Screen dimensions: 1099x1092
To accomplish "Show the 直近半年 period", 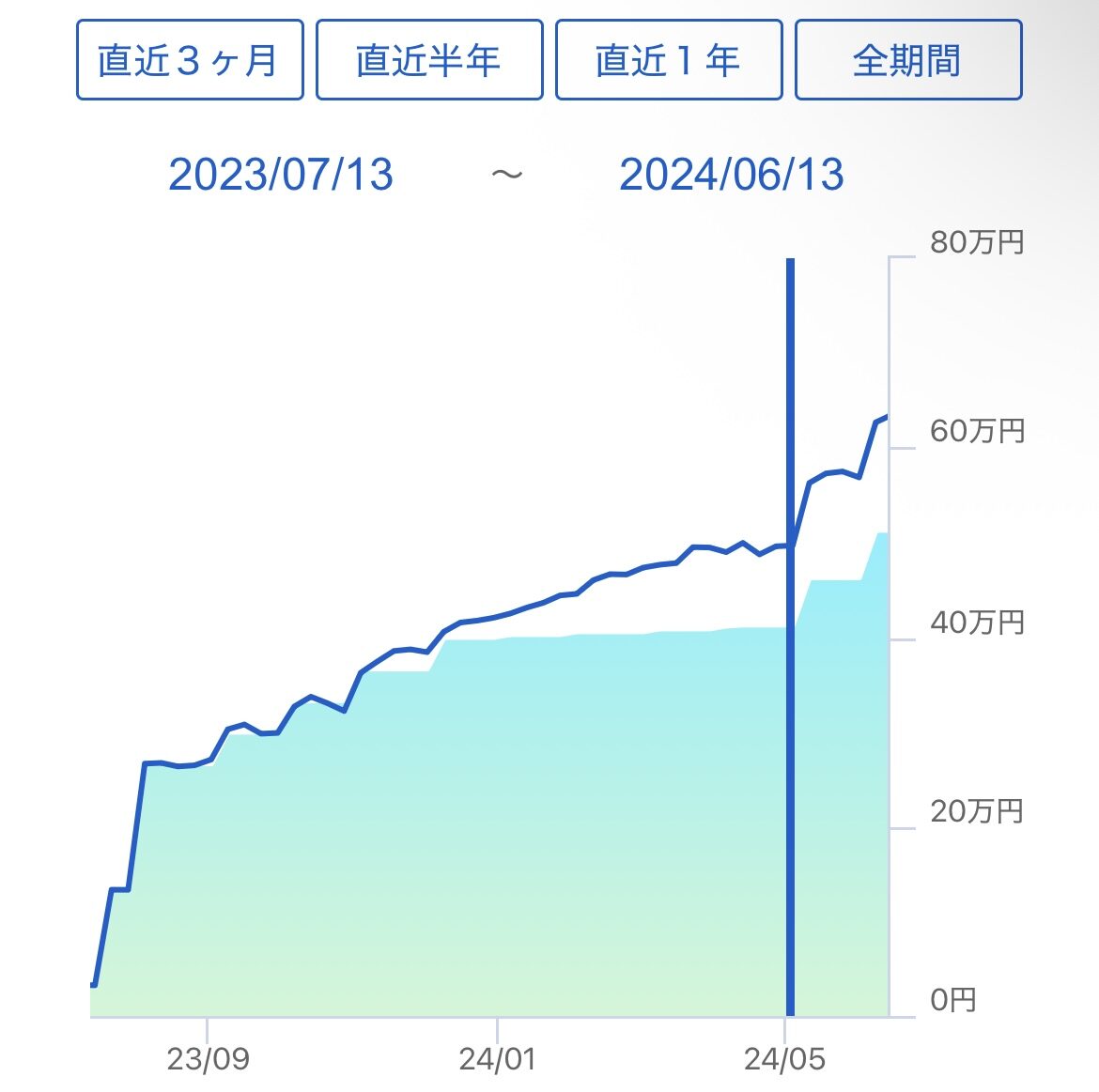I will click(429, 60).
